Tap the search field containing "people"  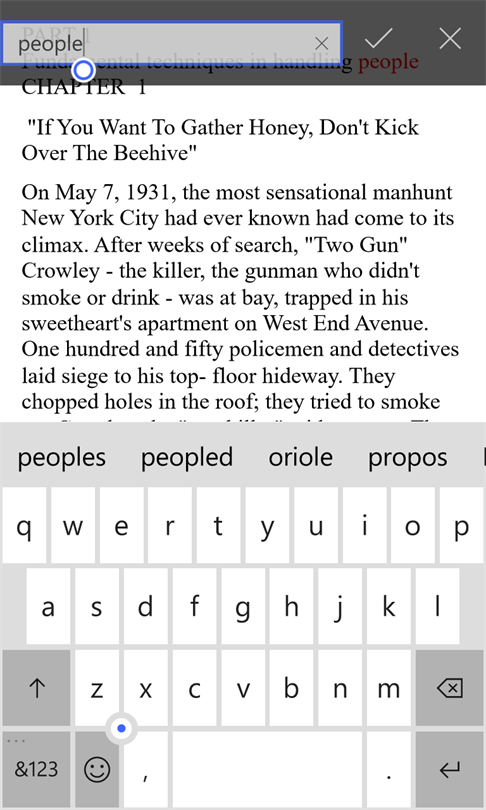coord(171,43)
